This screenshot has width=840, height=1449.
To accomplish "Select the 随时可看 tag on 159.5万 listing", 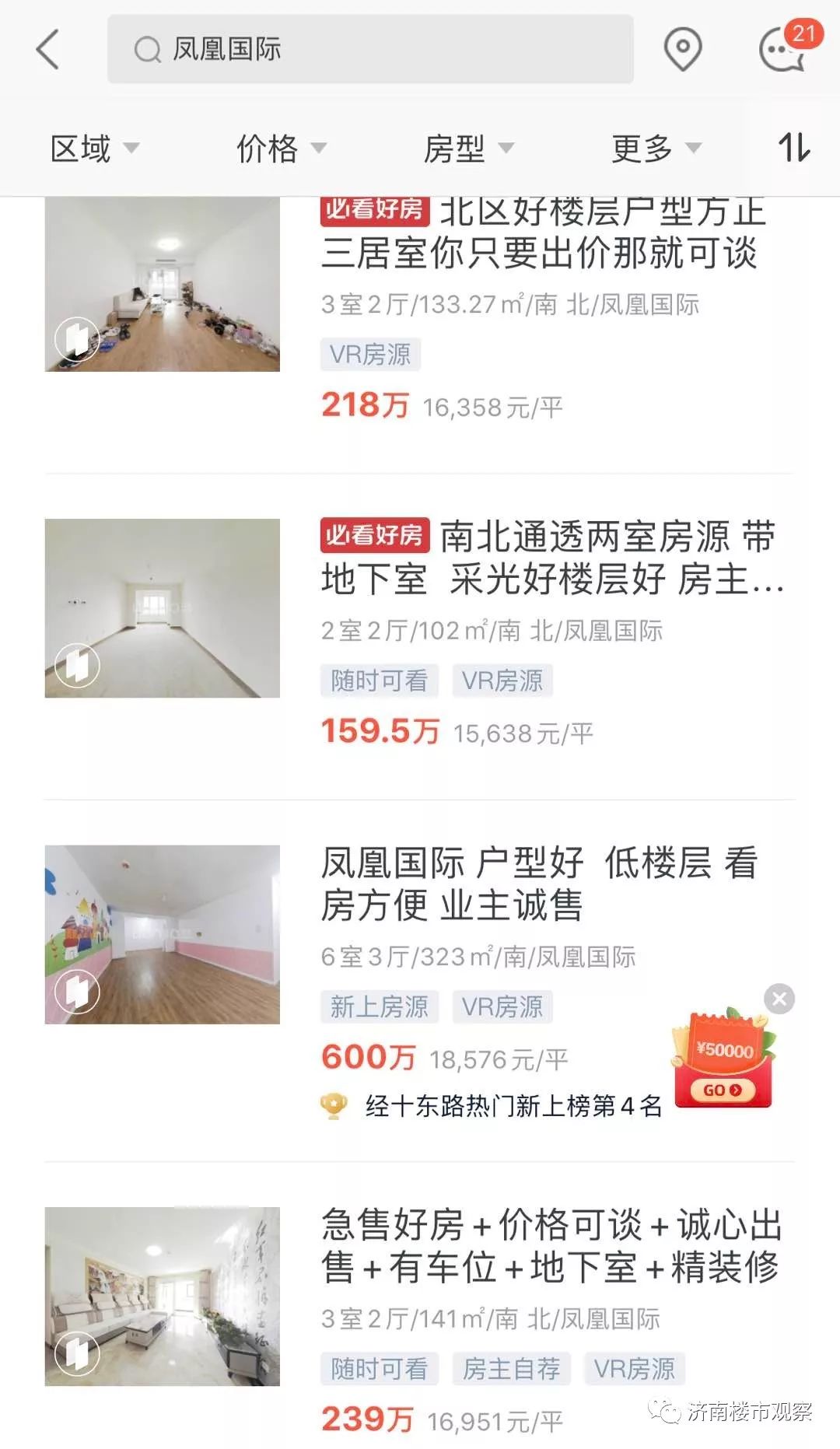I will [x=380, y=681].
